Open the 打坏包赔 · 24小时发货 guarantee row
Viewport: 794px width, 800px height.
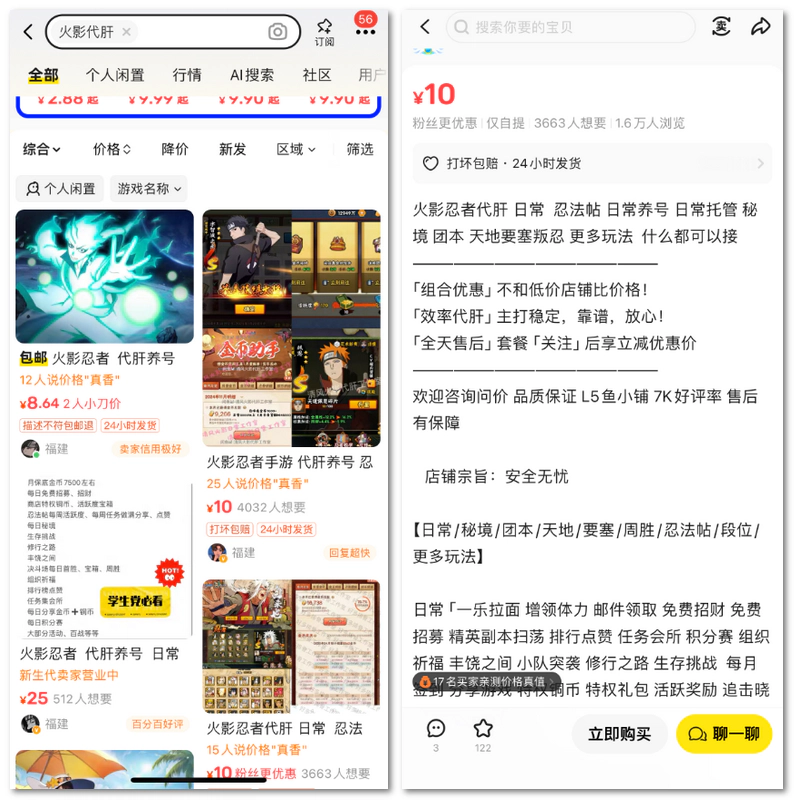(x=592, y=163)
